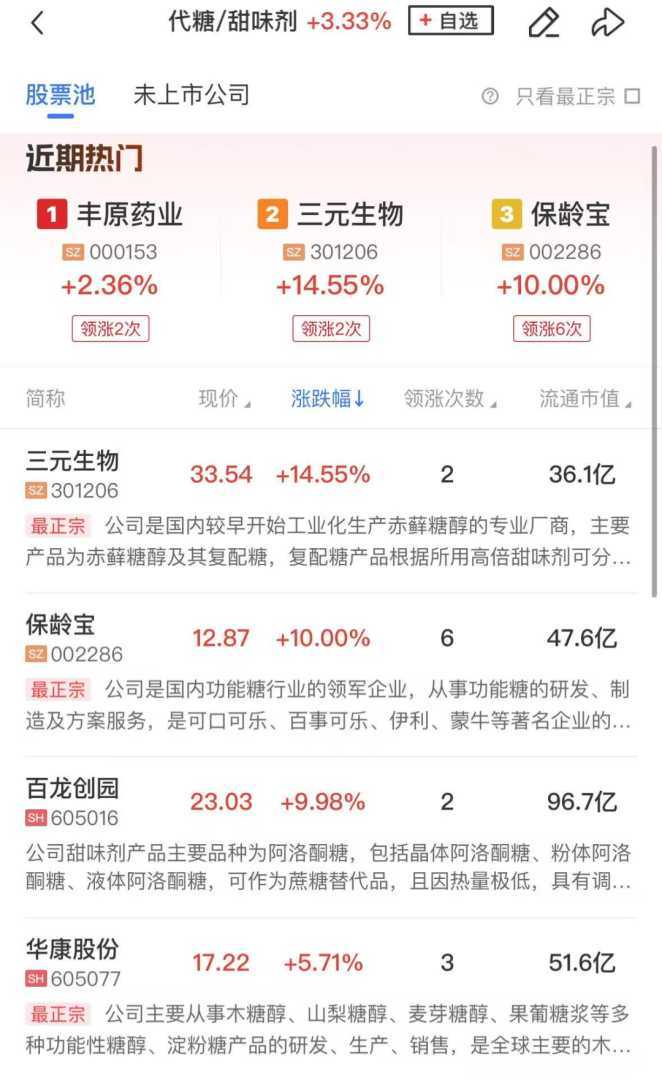Share this 代糖/甜味剂 sector page

click(x=608, y=23)
